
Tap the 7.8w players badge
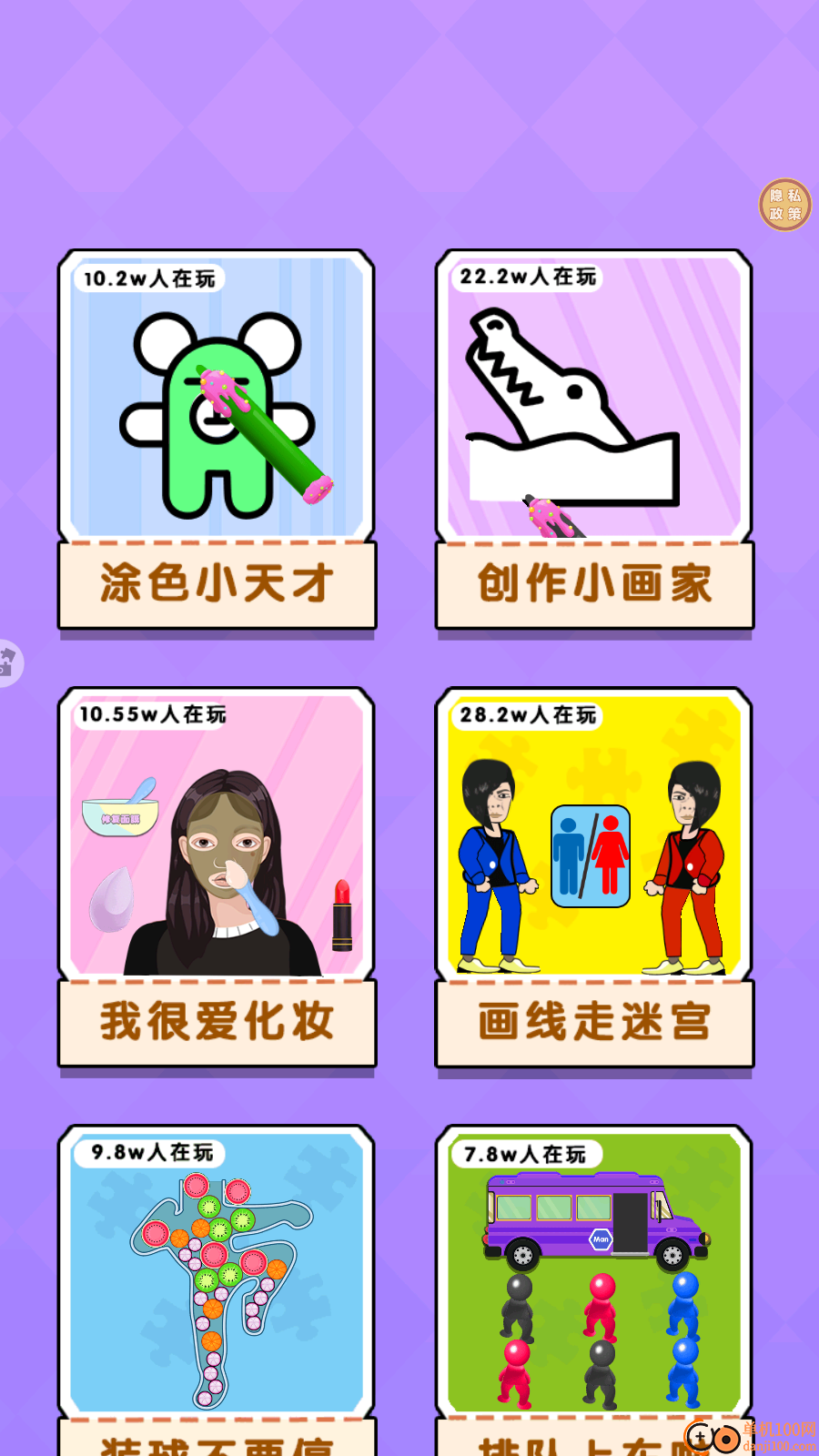tap(525, 1153)
